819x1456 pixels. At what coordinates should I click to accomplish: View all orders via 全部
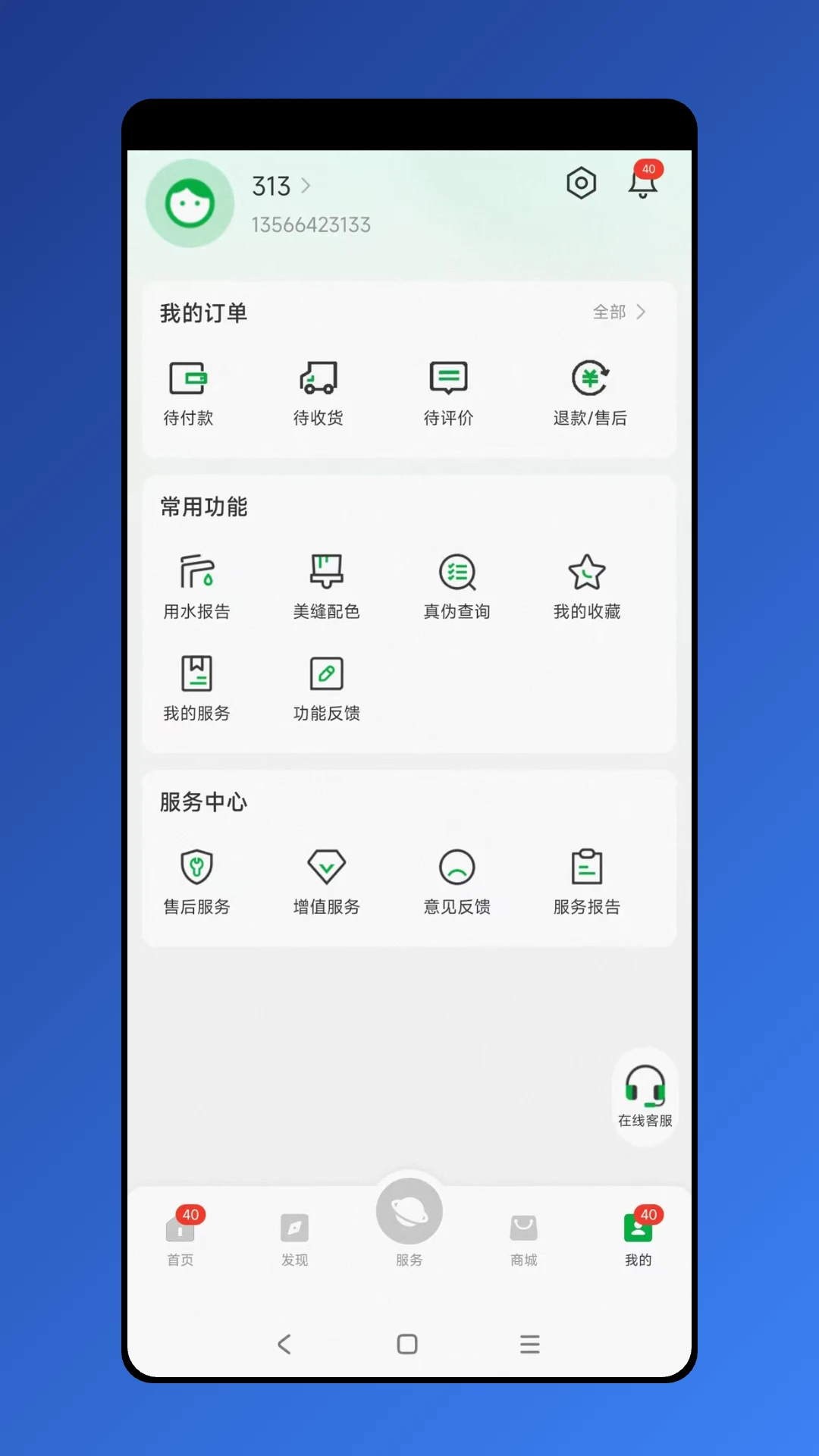tap(619, 312)
